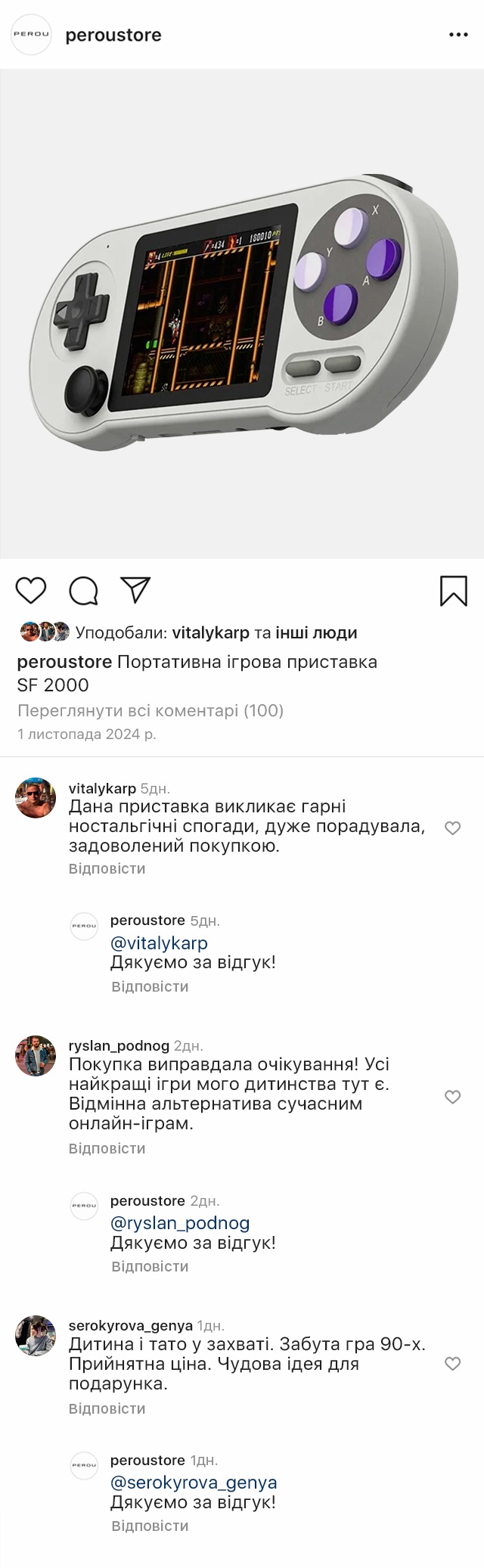Share the post via paper plane icon
The height and width of the screenshot is (1568, 484).
pyautogui.click(x=135, y=590)
